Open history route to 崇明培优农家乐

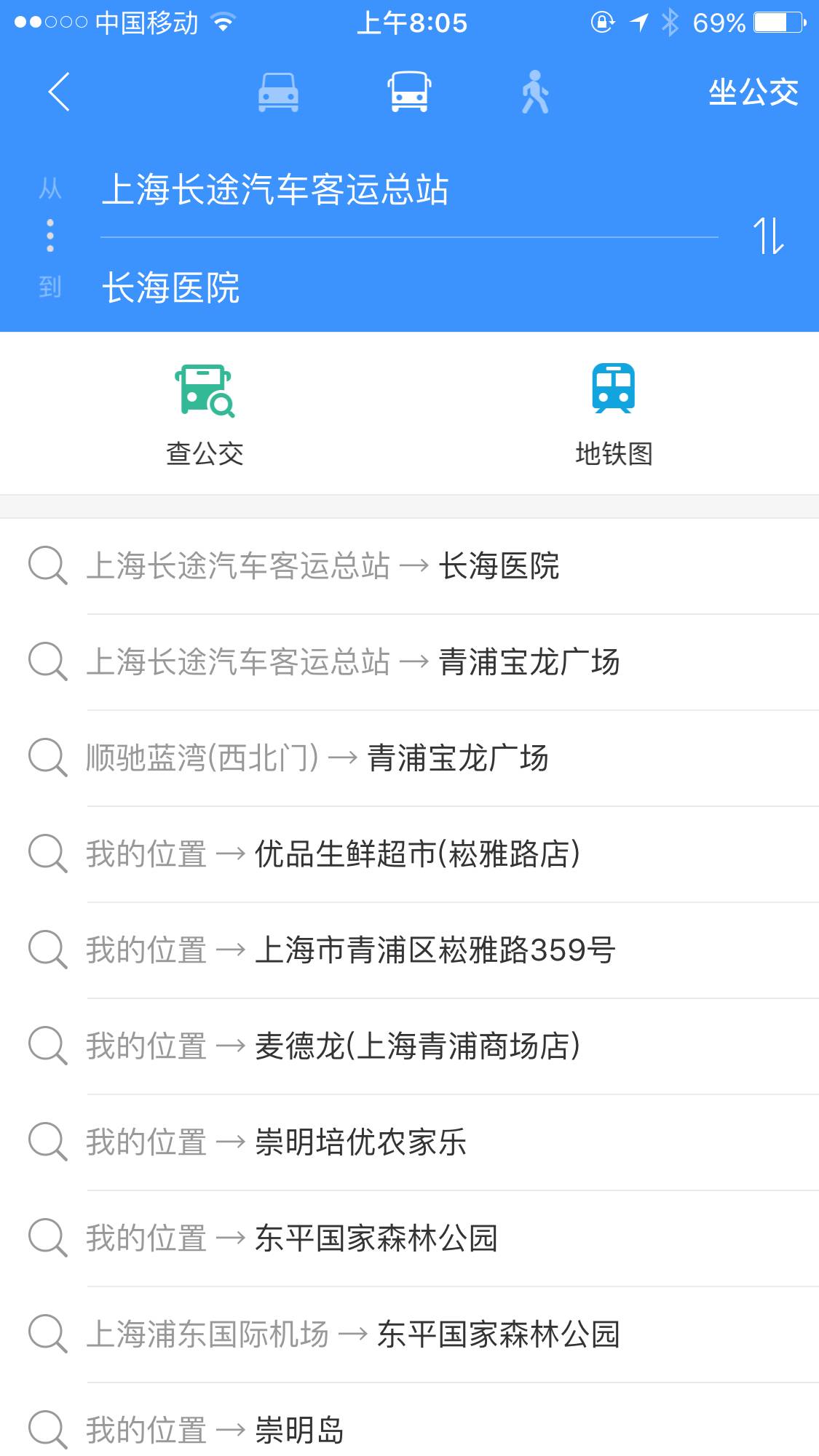(x=277, y=1142)
